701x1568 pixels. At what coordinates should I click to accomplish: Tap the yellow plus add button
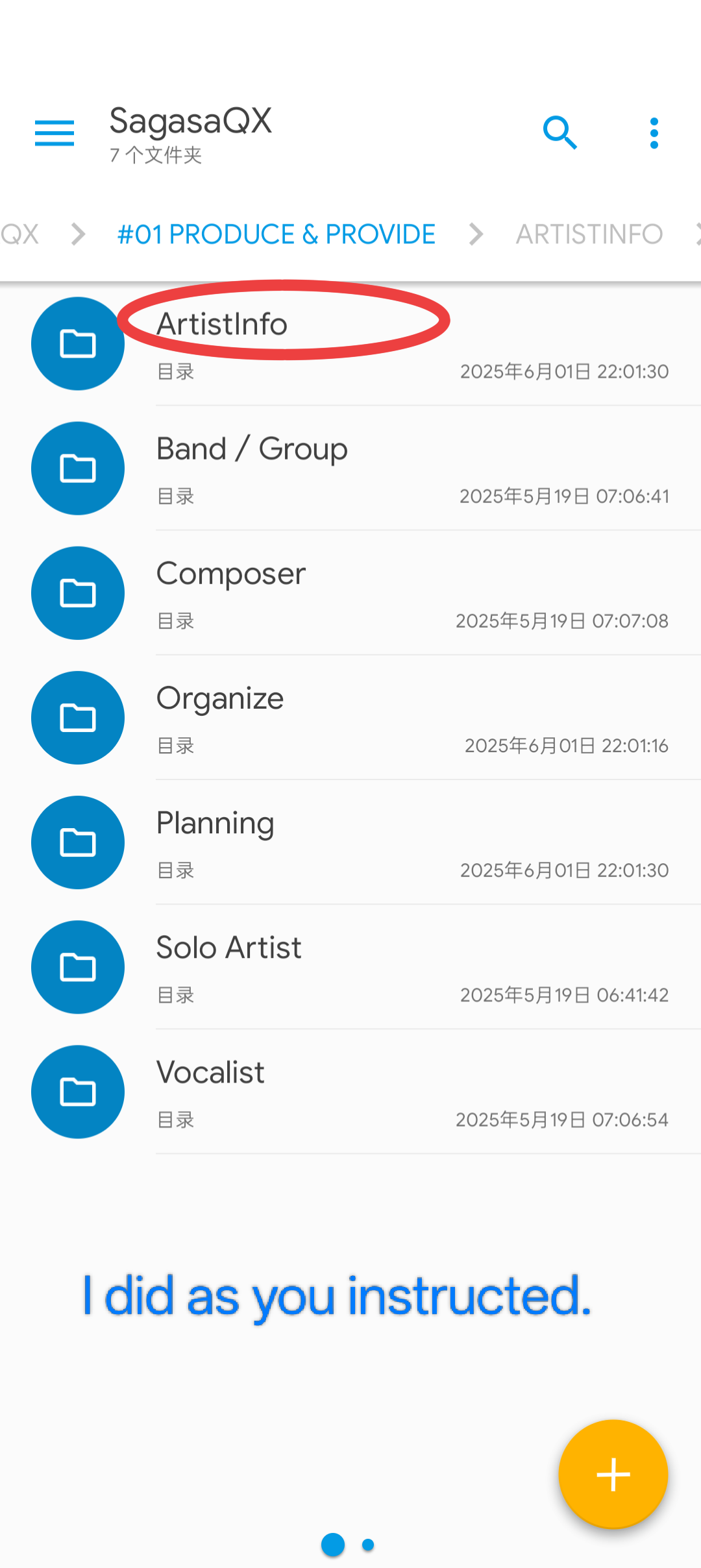click(x=613, y=1475)
